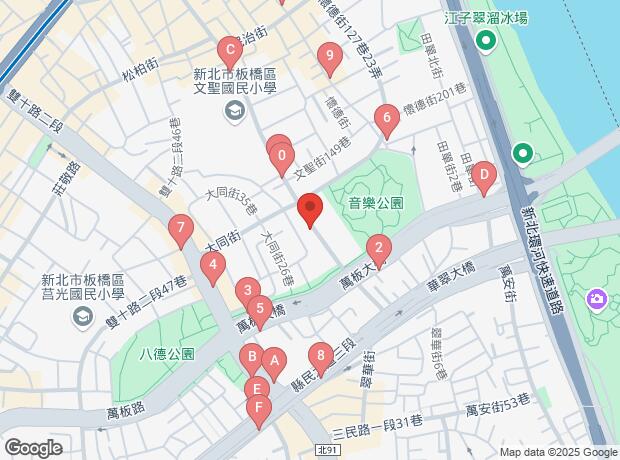Open 莒光國民小學 school icon

[x=84, y=318]
